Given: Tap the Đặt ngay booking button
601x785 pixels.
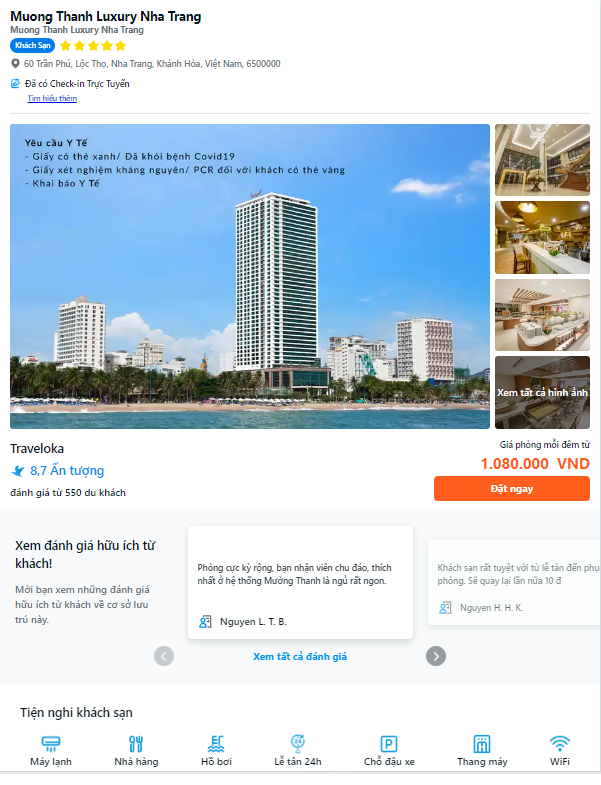Looking at the screenshot, I should click(511, 488).
